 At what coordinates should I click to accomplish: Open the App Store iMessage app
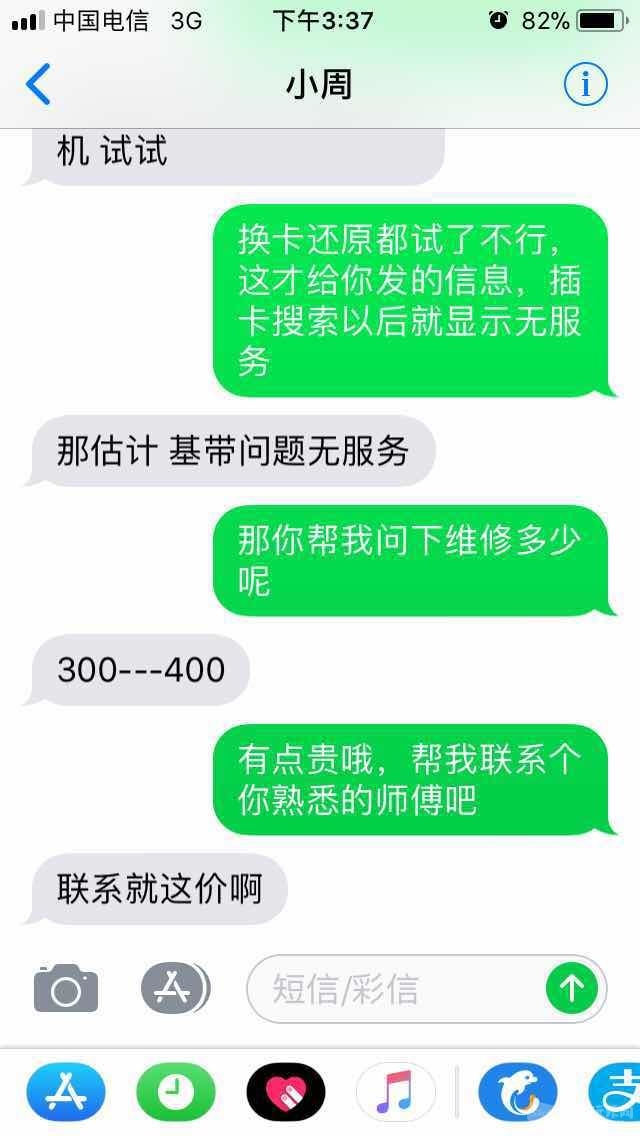click(66, 1092)
